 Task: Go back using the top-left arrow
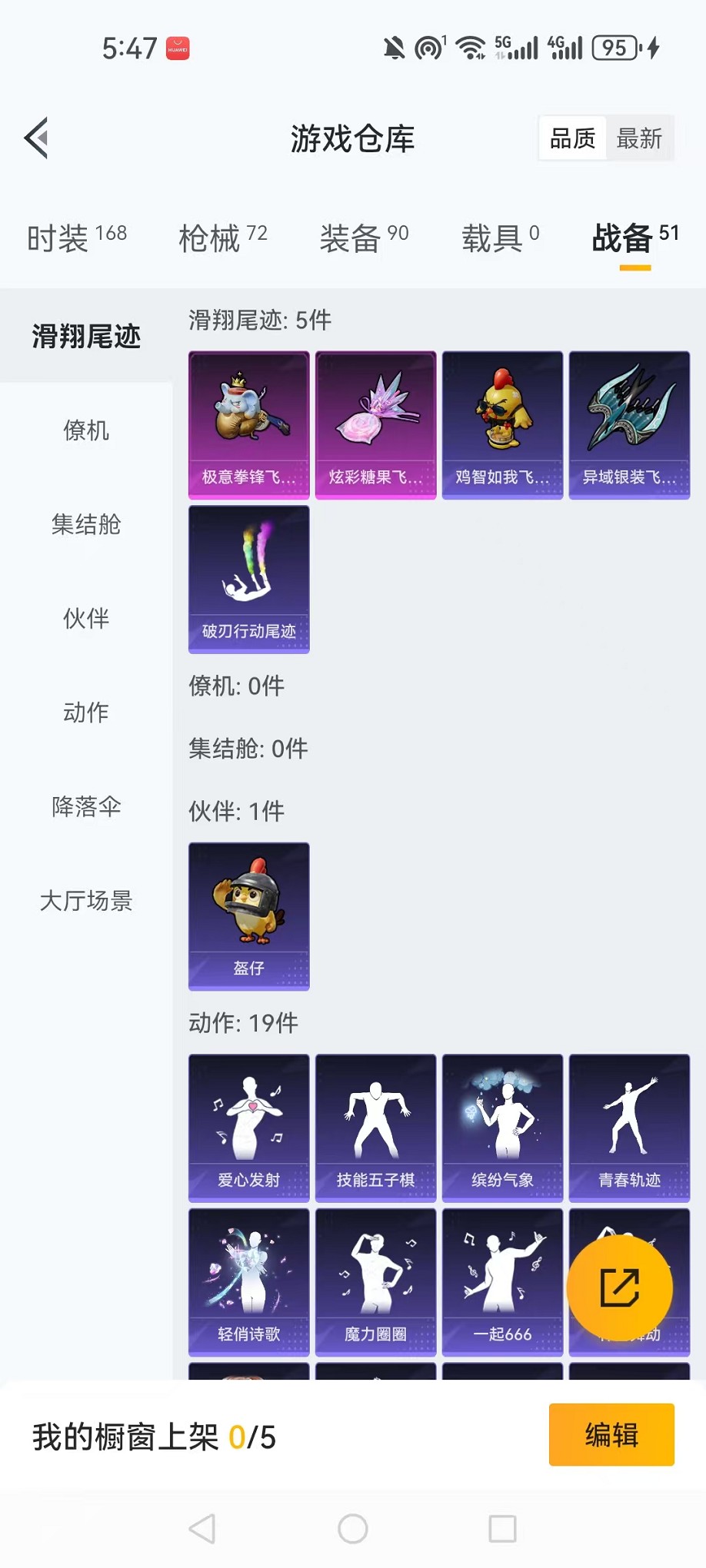tap(36, 138)
